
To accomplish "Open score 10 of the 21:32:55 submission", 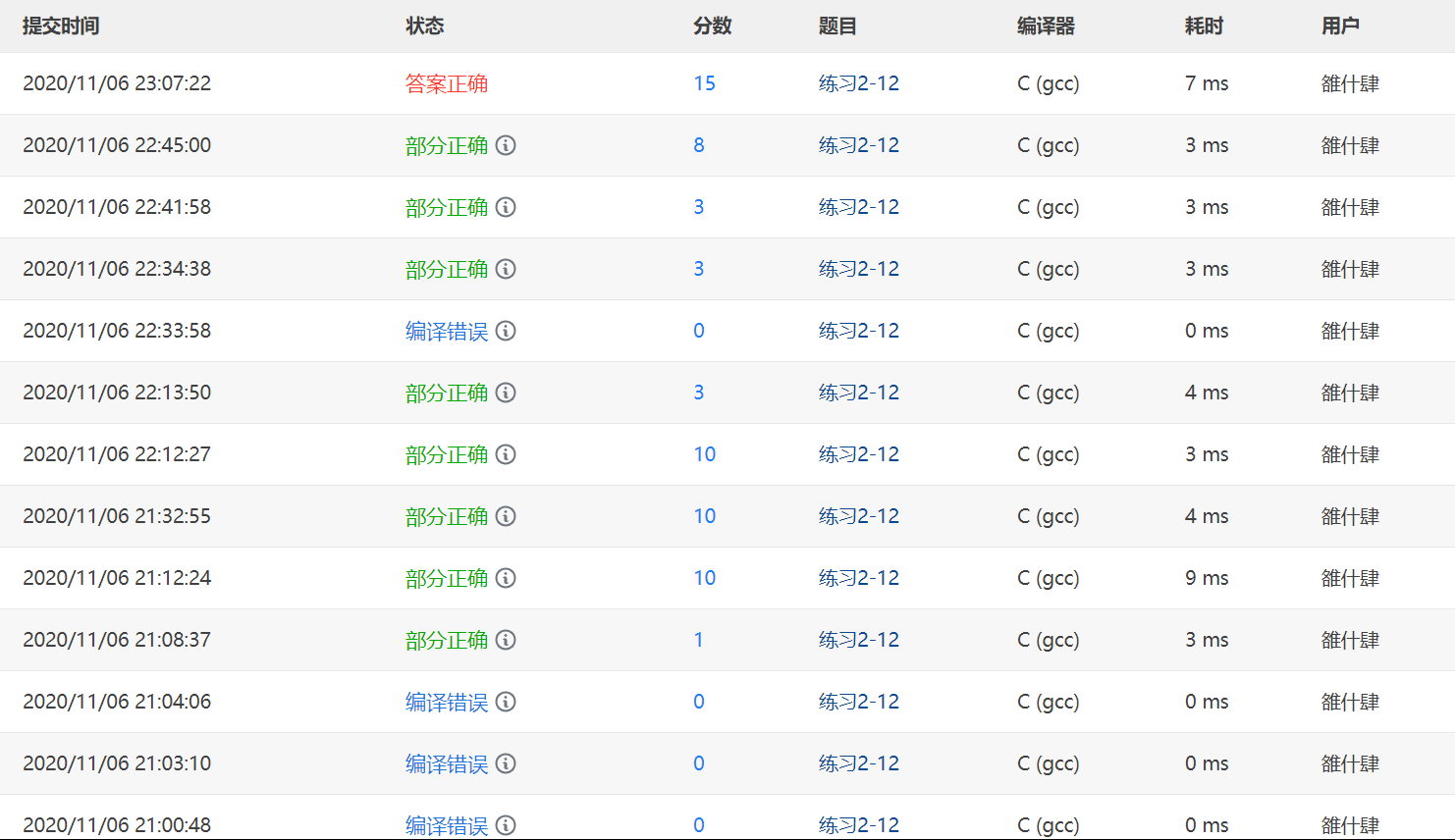I will click(x=704, y=516).
